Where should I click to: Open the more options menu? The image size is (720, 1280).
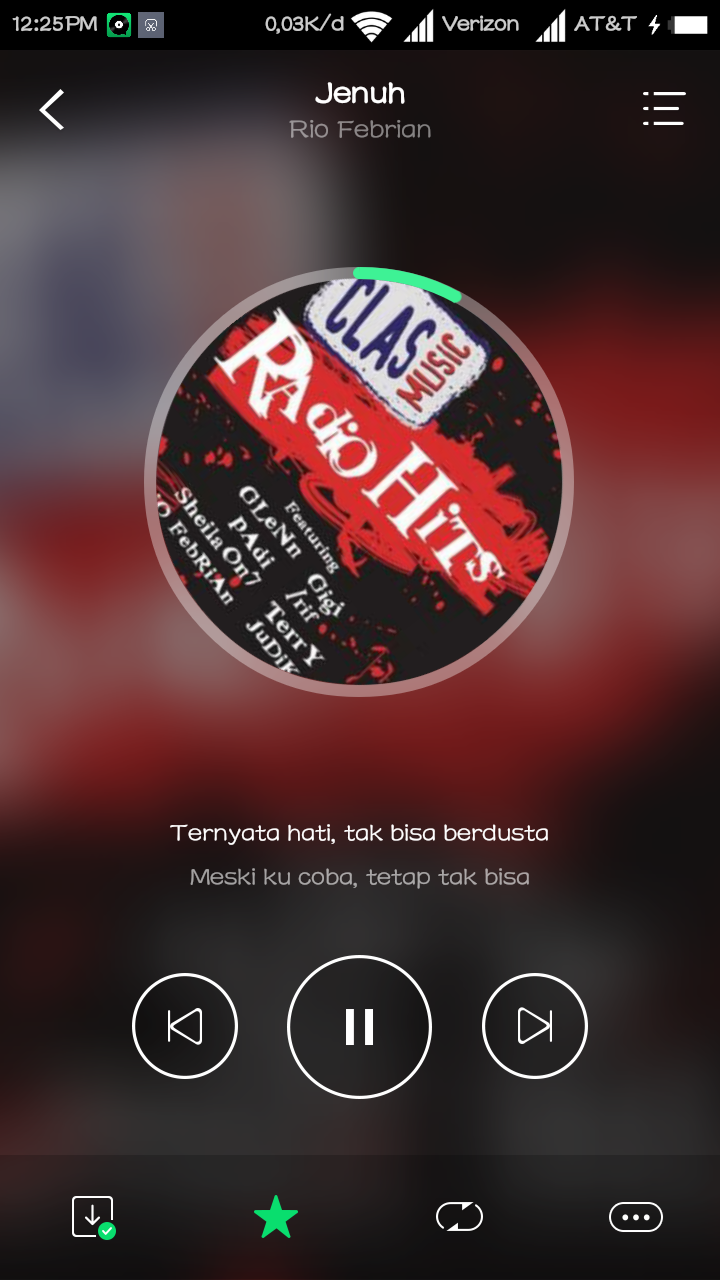[636, 1217]
